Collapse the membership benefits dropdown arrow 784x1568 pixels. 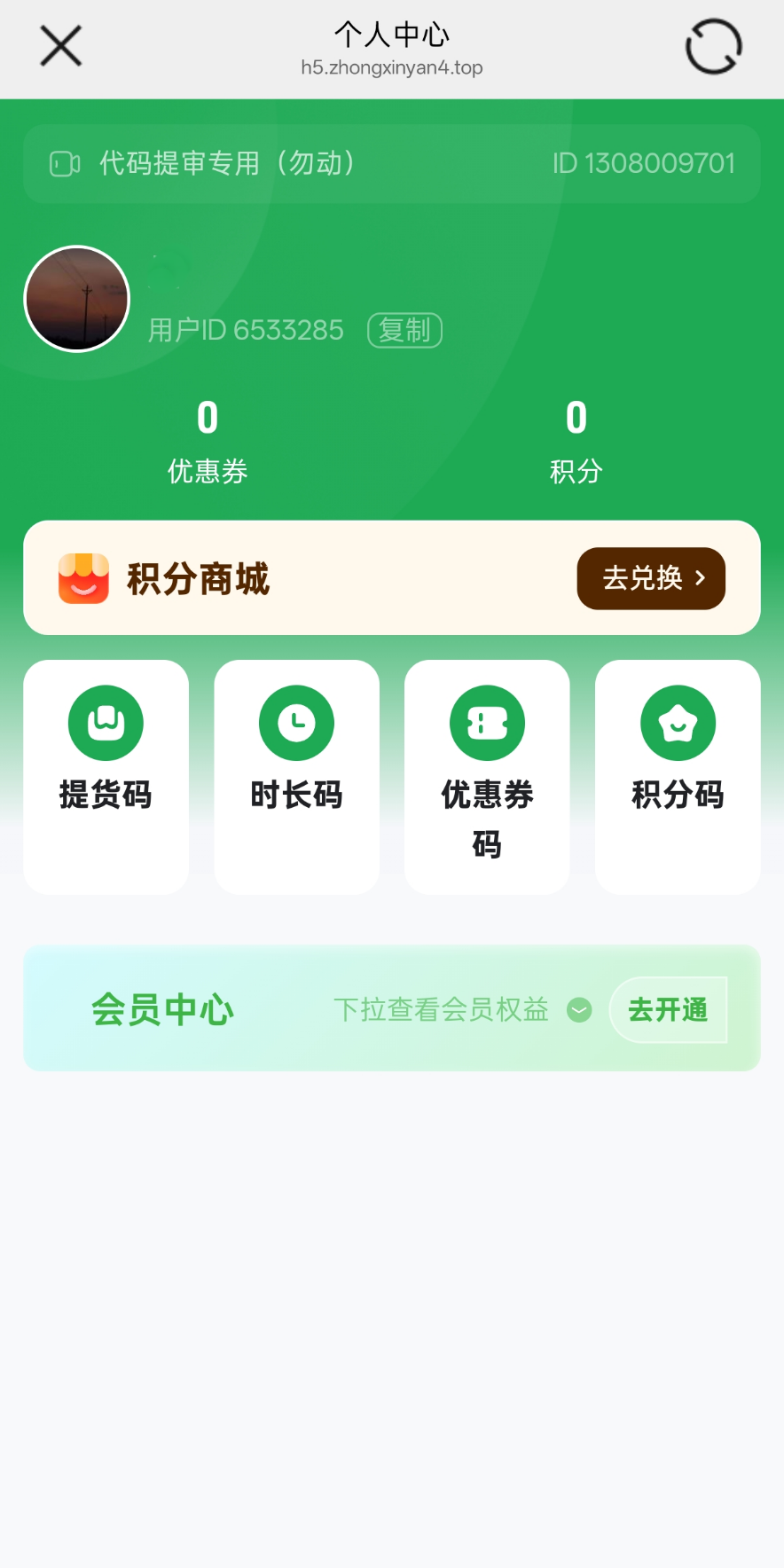coord(579,1009)
